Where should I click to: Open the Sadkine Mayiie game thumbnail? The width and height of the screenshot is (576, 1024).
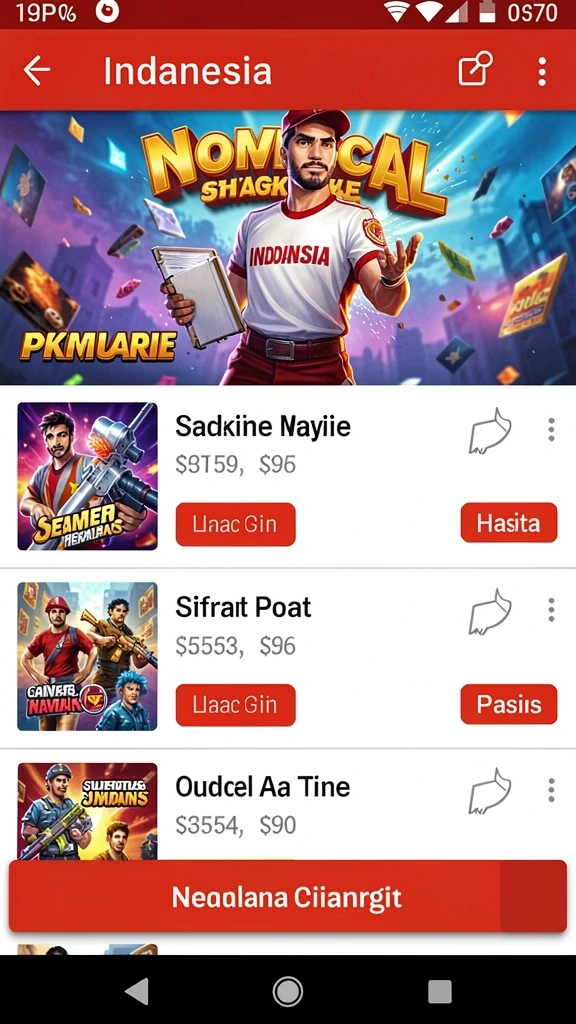(x=88, y=476)
